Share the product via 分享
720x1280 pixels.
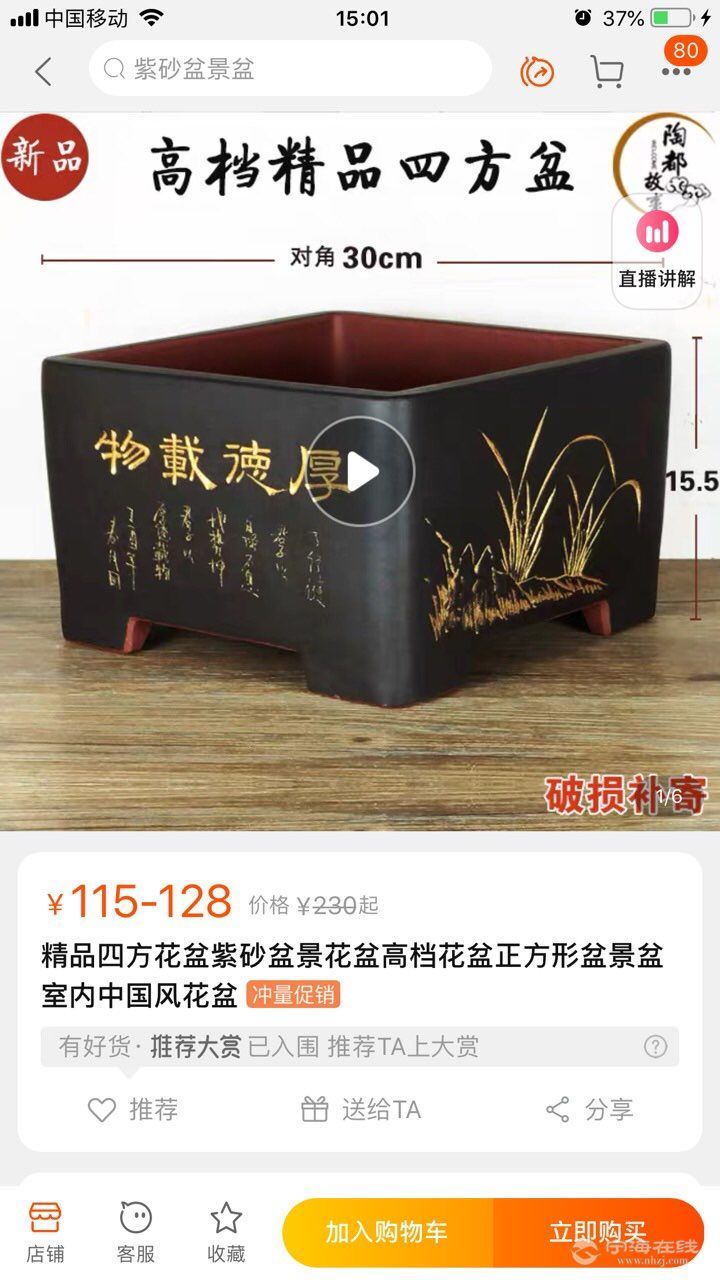pos(589,1109)
